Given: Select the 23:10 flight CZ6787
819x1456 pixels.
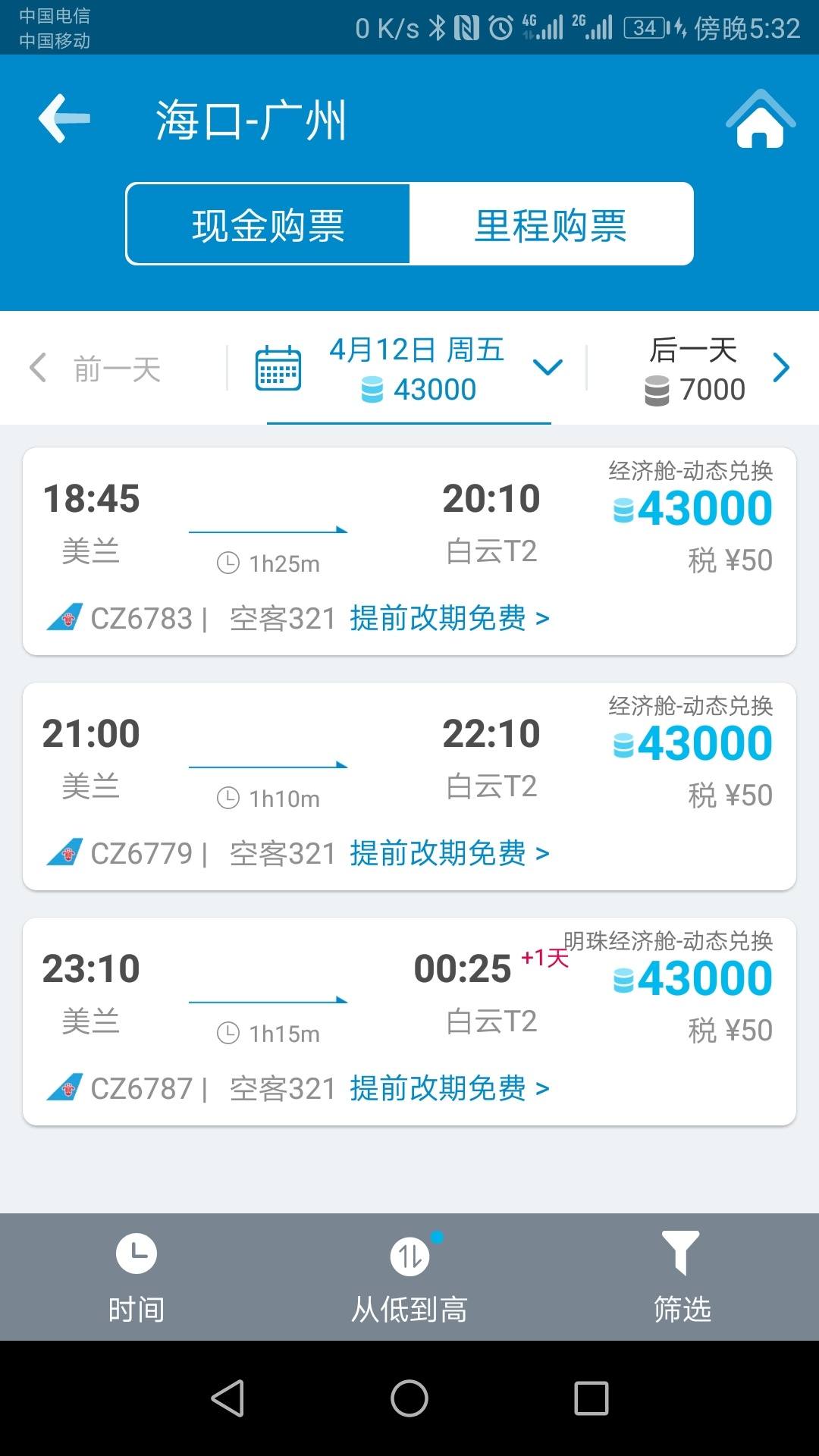Looking at the screenshot, I should tap(409, 1021).
